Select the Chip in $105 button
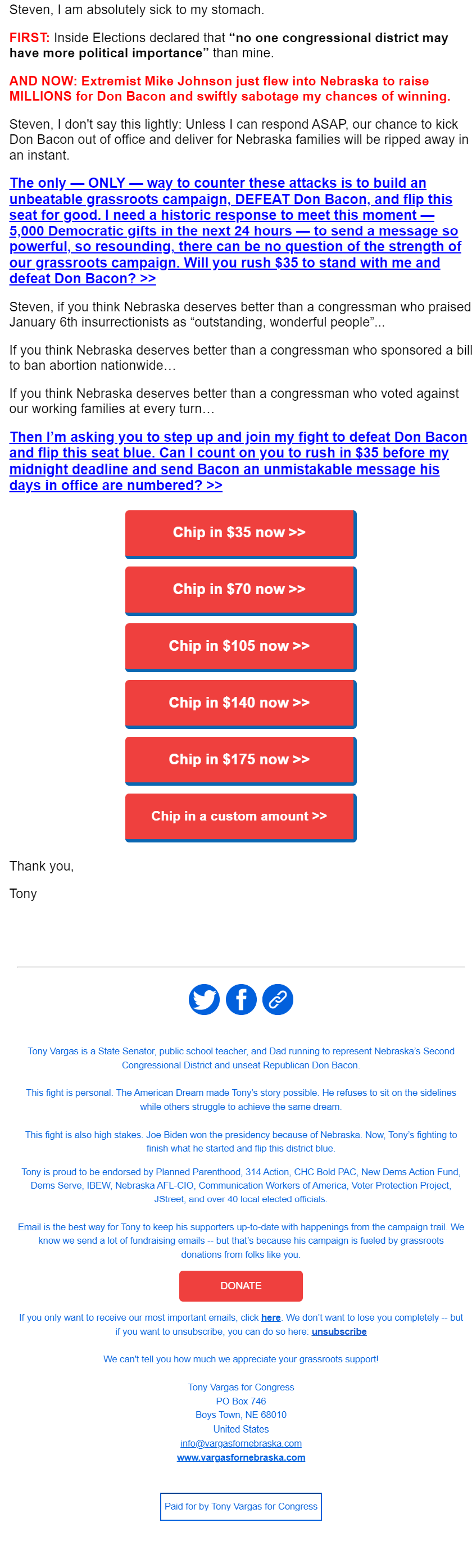This screenshot has height=1568, width=472. (239, 646)
